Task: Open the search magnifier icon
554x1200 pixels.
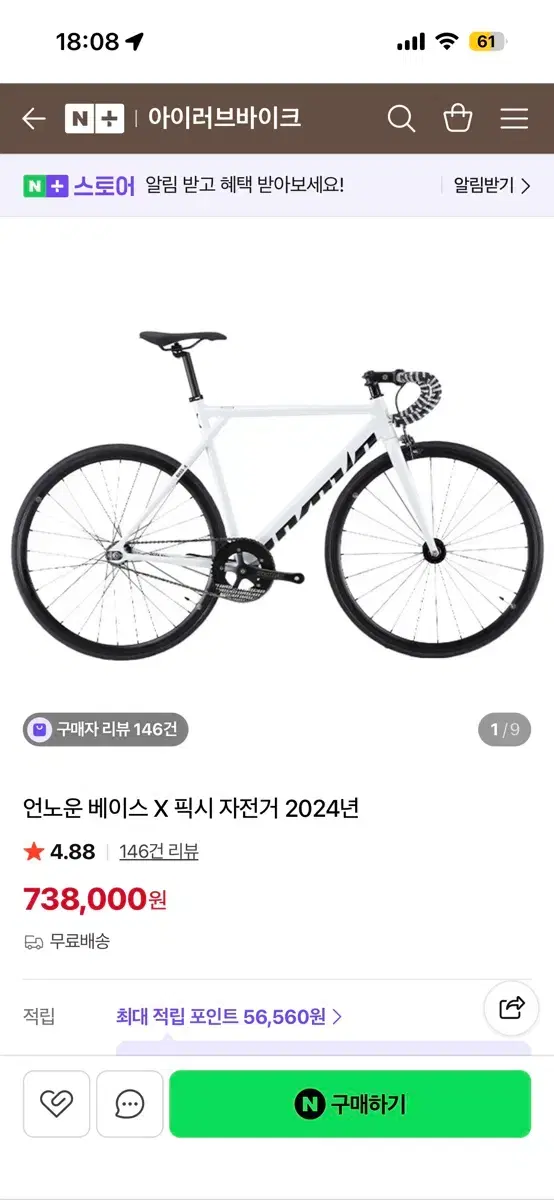Action: point(401,119)
